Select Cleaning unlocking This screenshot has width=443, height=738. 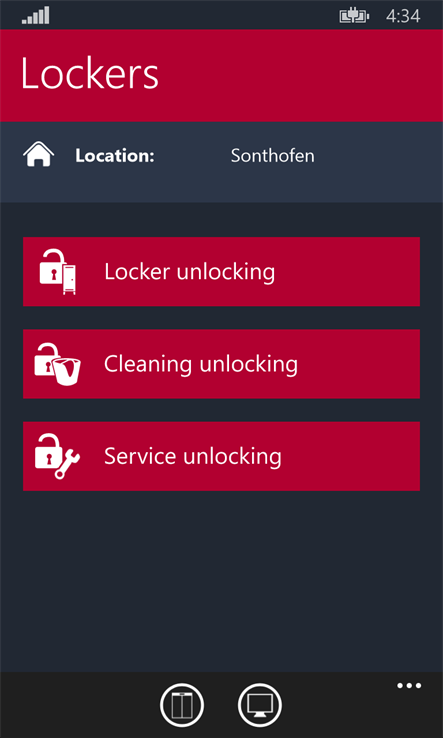(221, 364)
